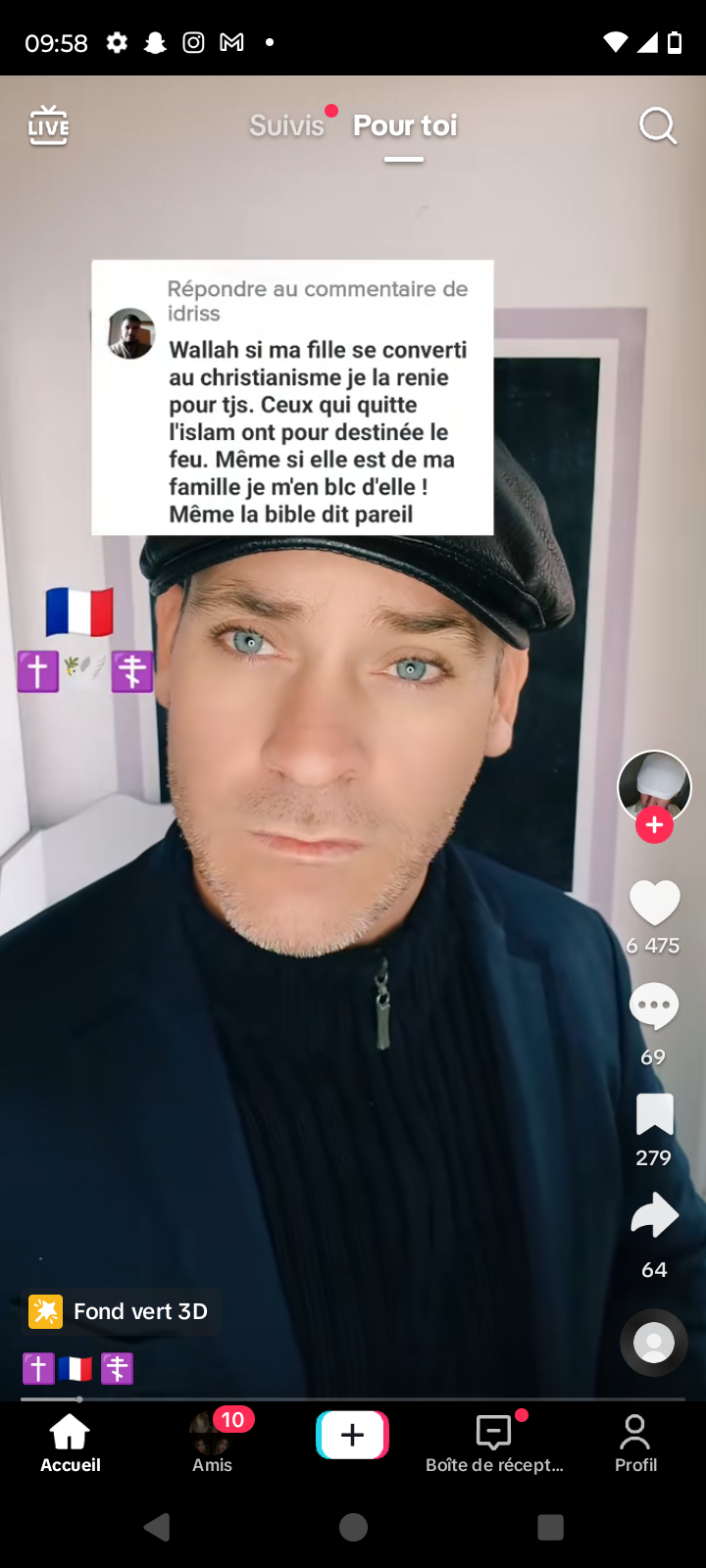Open the spinning sound disc
The height and width of the screenshot is (1568, 706).
[654, 1342]
